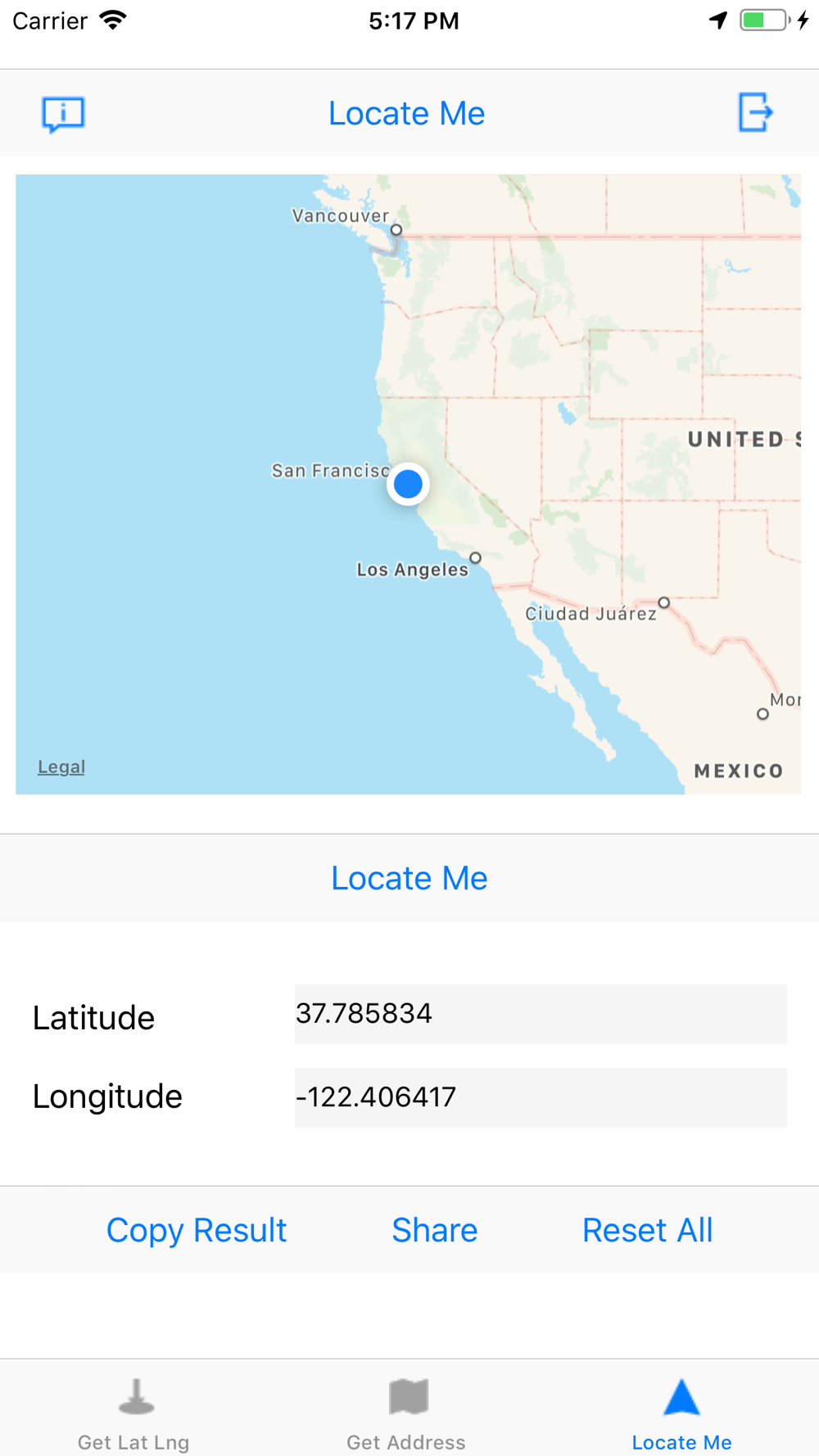The image size is (819, 1456).
Task: Select the Latitude value field
Action: pyautogui.click(x=541, y=1014)
